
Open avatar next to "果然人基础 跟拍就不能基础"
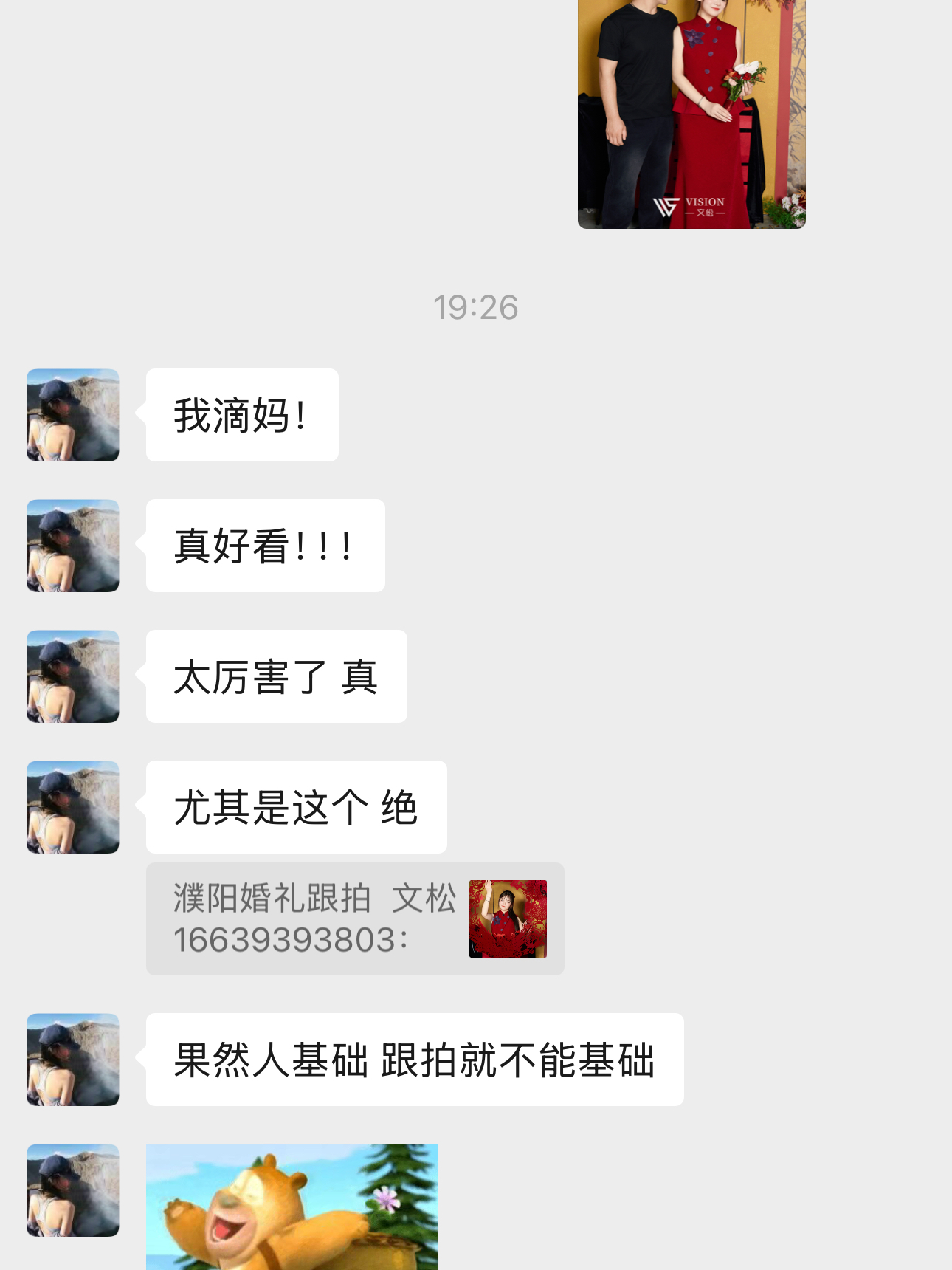point(73,1060)
